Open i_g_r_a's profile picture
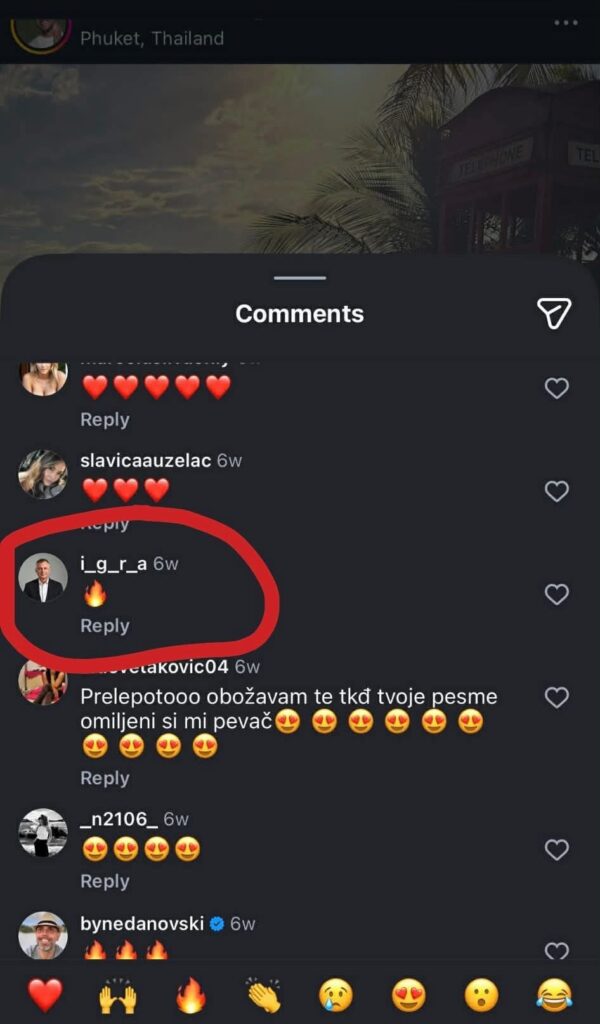 tap(43, 577)
